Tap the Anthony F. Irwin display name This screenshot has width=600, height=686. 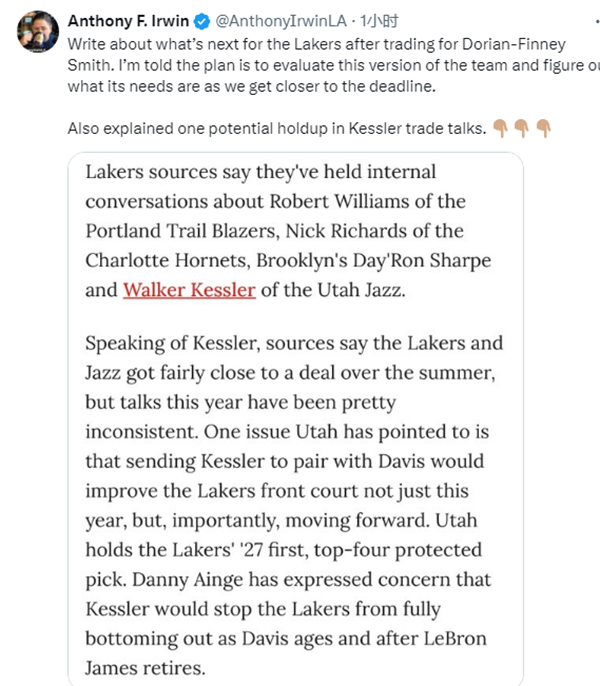point(127,22)
